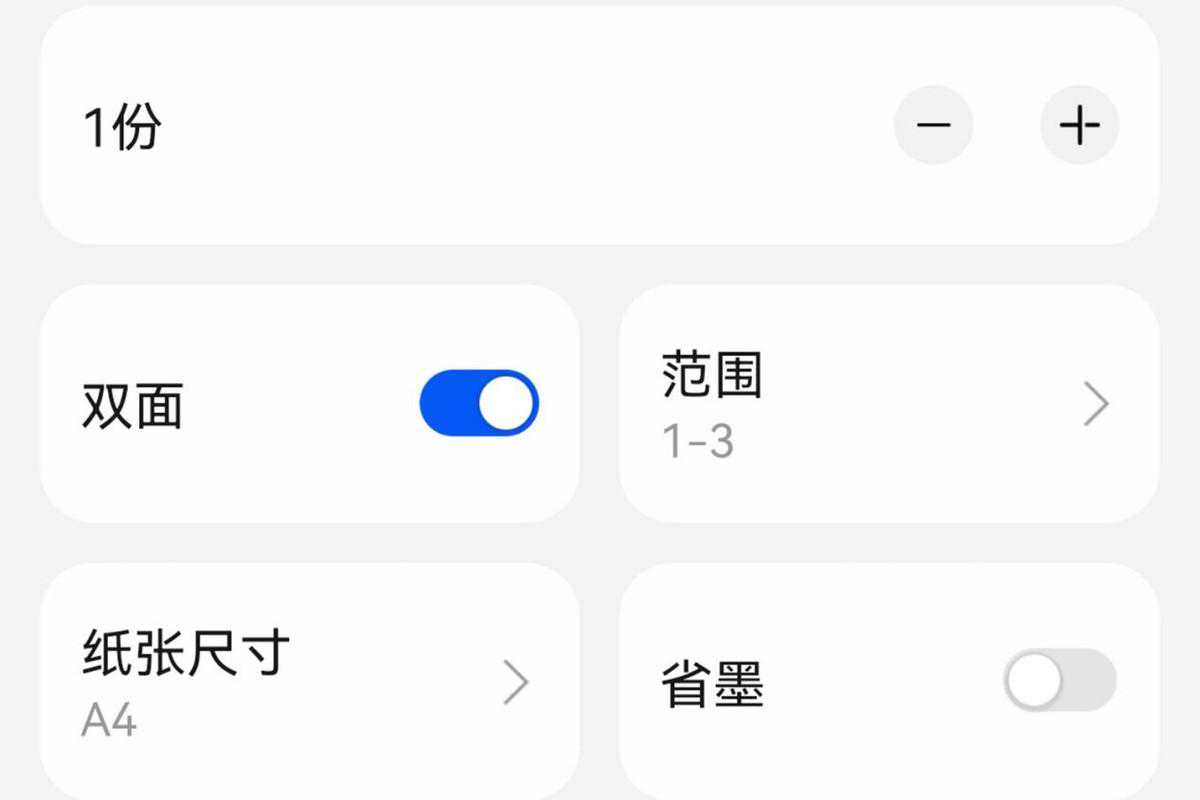The image size is (1200, 800).
Task: Turn off the 双面 double-sided switch
Action: click(479, 404)
